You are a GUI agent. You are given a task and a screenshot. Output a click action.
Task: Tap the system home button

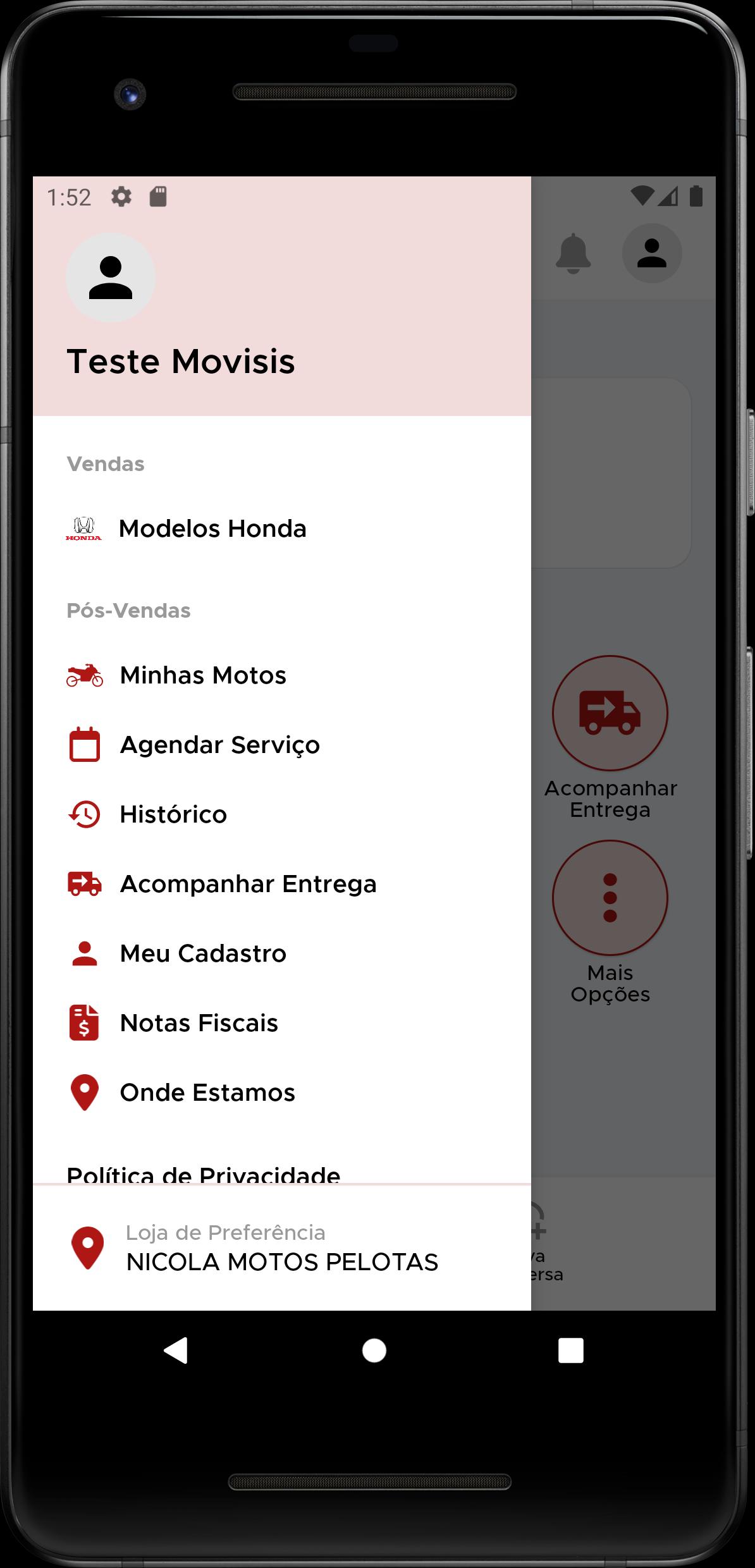[374, 1351]
